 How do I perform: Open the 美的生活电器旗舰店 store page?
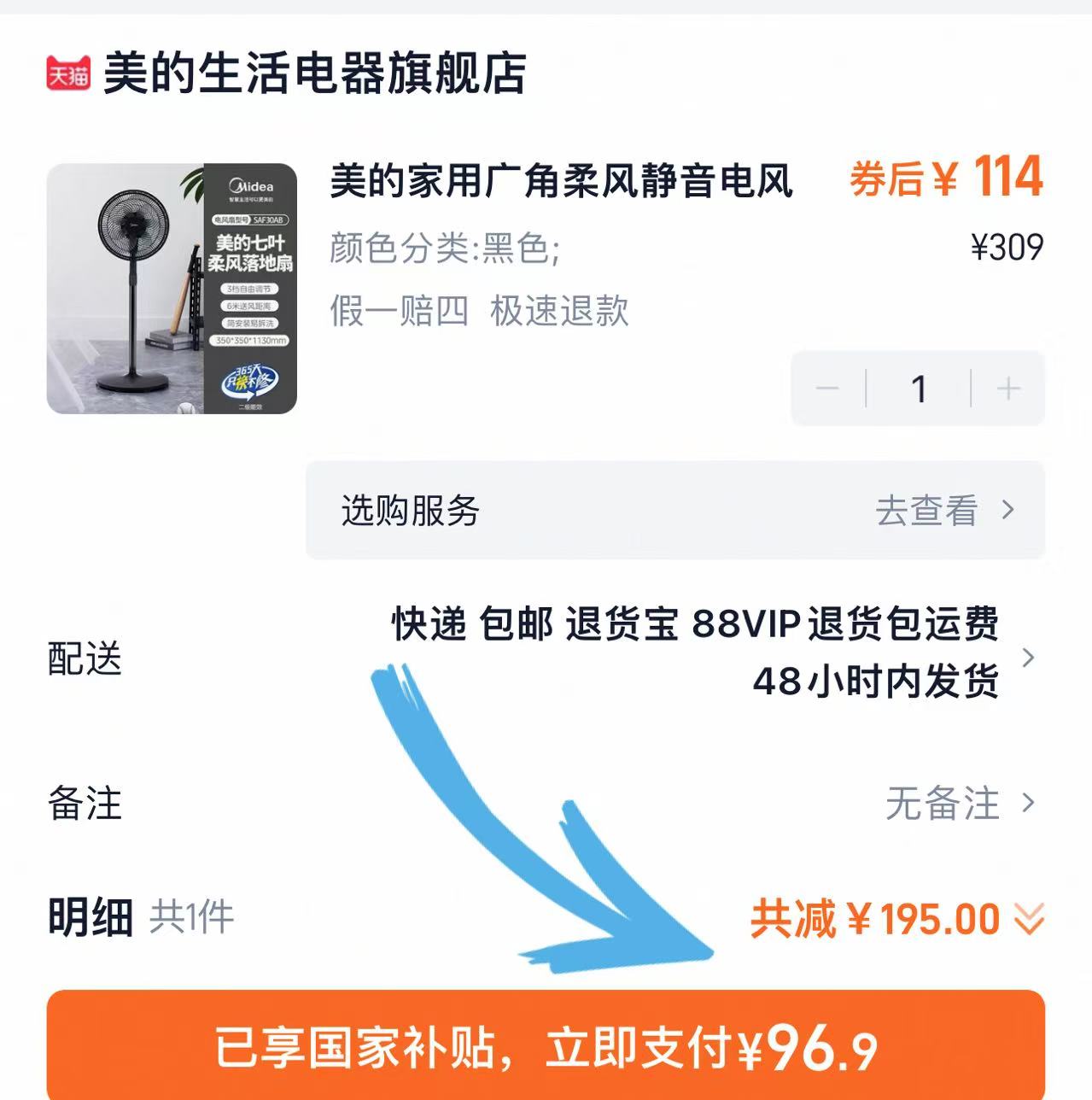click(313, 74)
